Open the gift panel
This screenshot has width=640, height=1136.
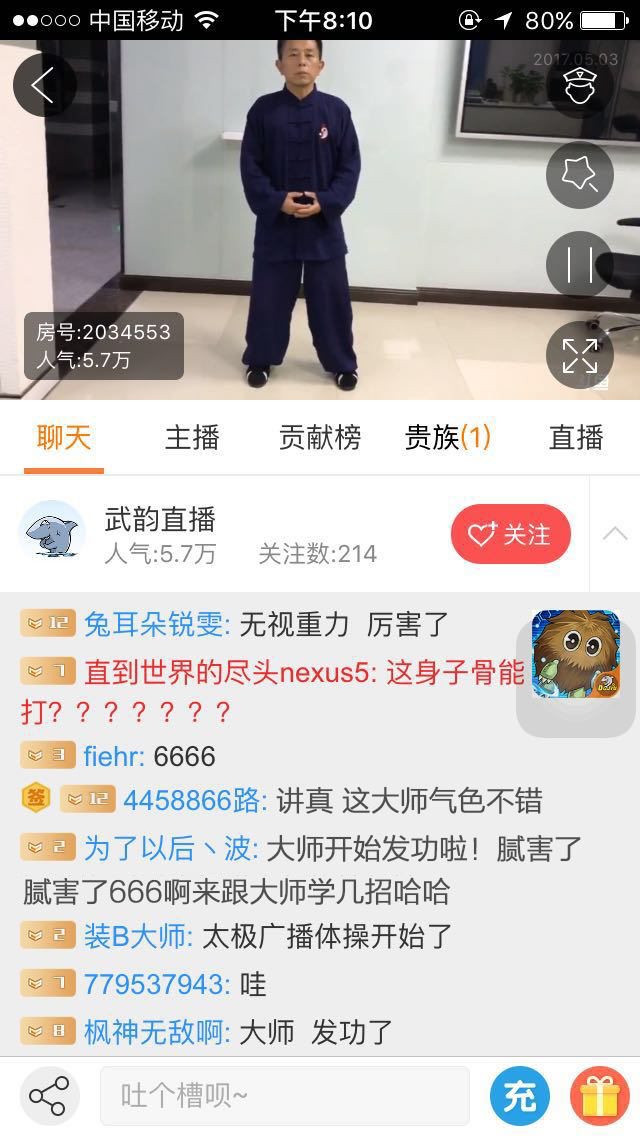(600, 1096)
